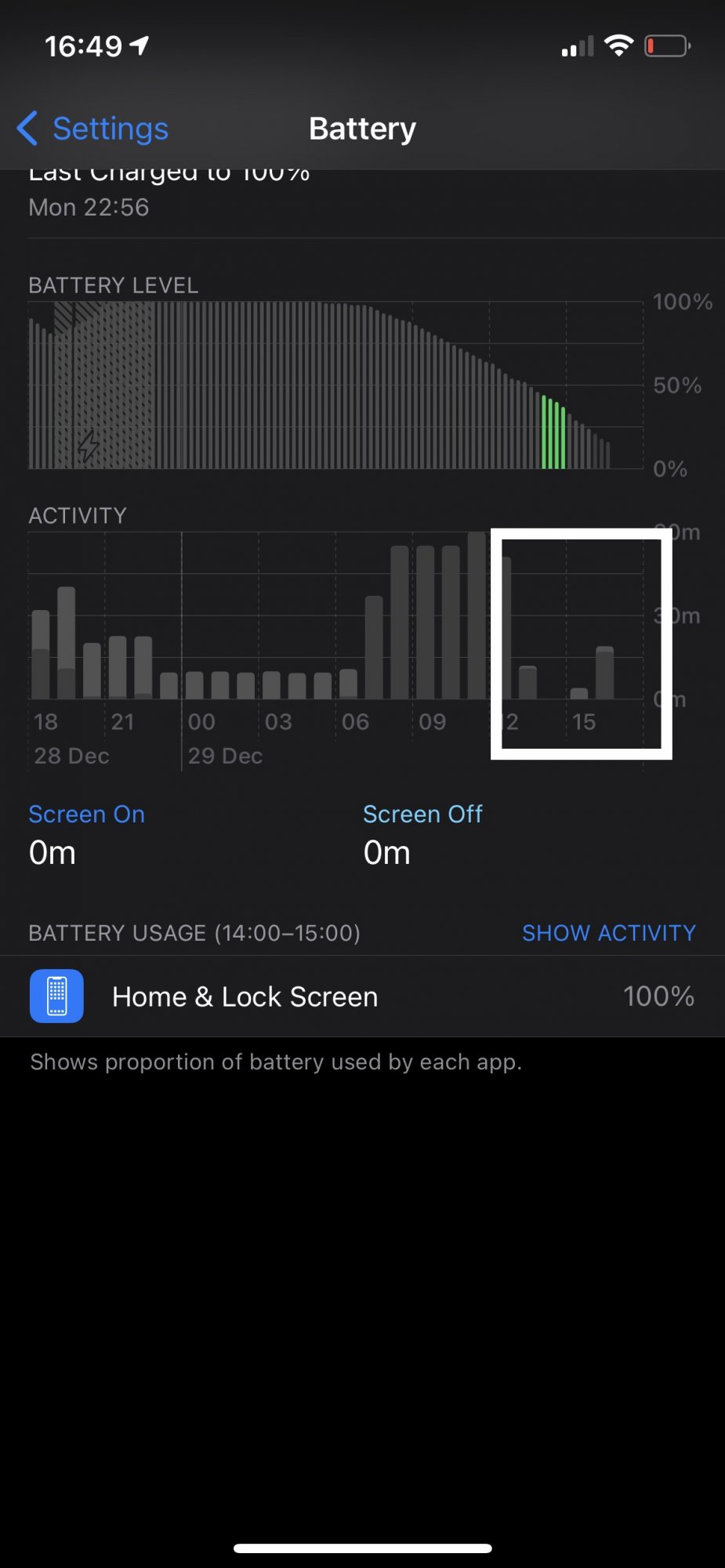Select the activity bar after 15
This screenshot has height=1568, width=725.
(604, 673)
